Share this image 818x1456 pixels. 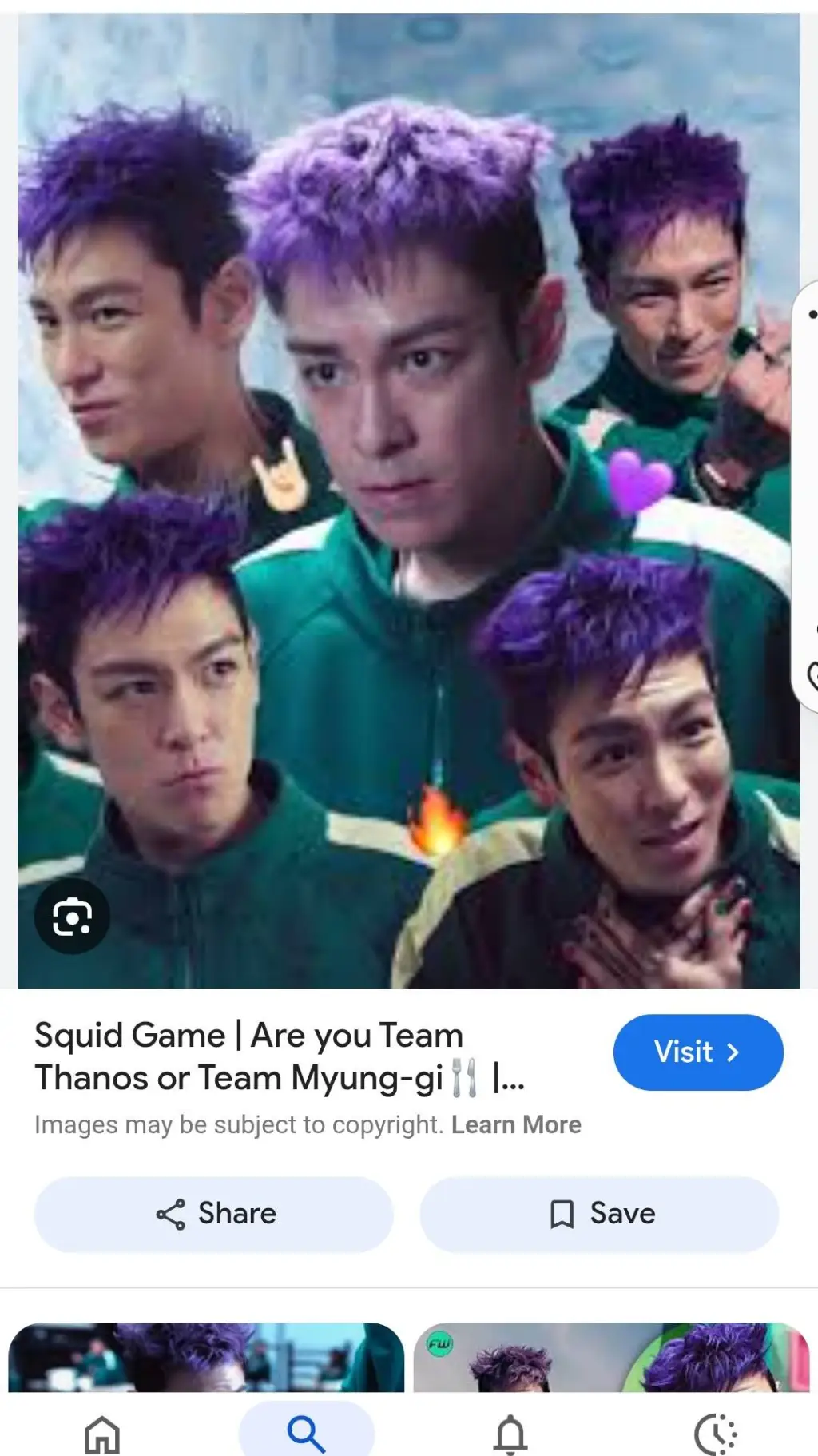(x=213, y=1213)
